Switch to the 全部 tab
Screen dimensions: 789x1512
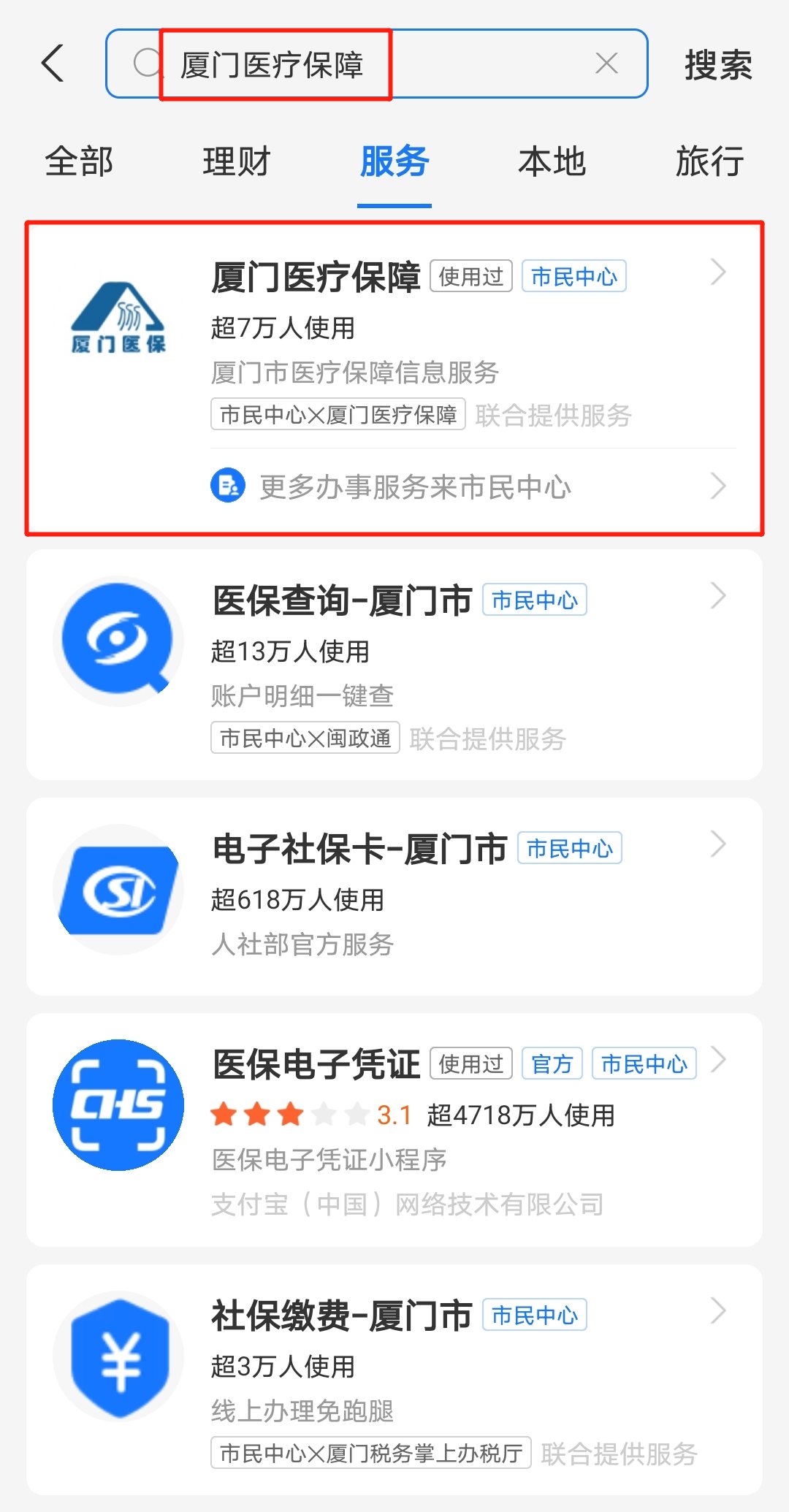click(x=79, y=161)
